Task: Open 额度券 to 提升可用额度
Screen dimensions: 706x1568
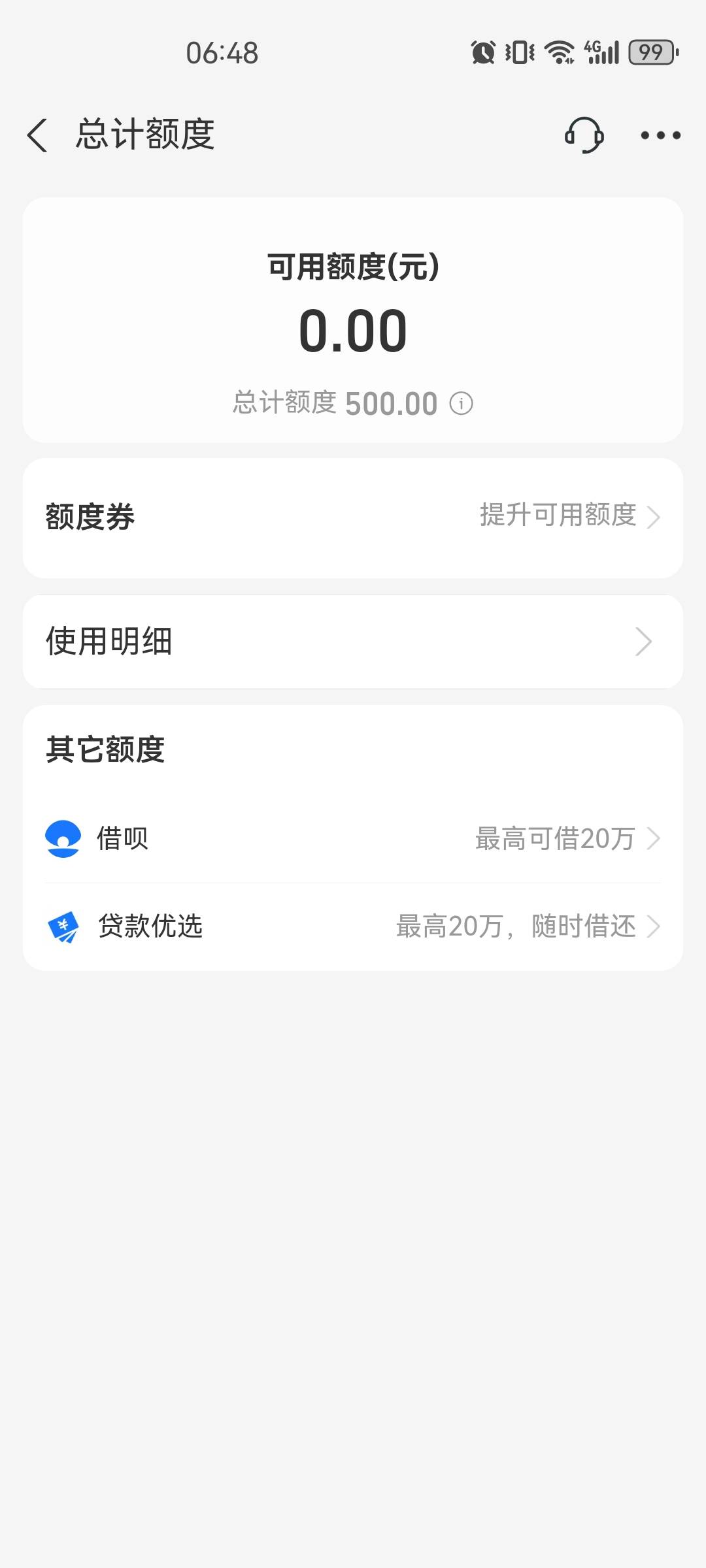Action: point(353,517)
